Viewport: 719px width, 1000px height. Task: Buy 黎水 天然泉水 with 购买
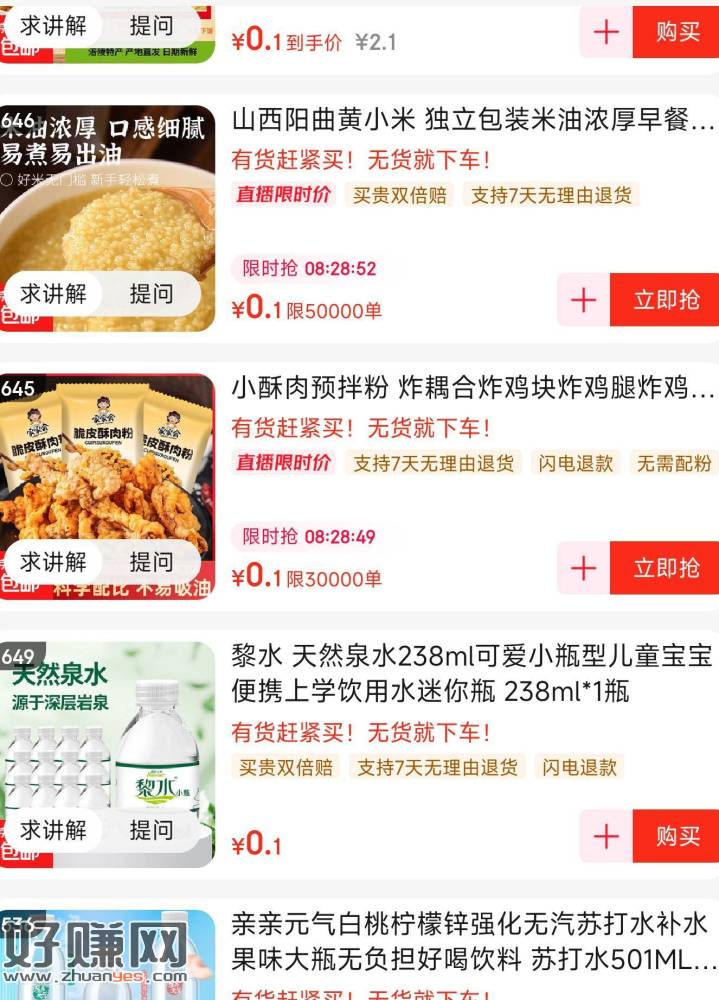677,837
